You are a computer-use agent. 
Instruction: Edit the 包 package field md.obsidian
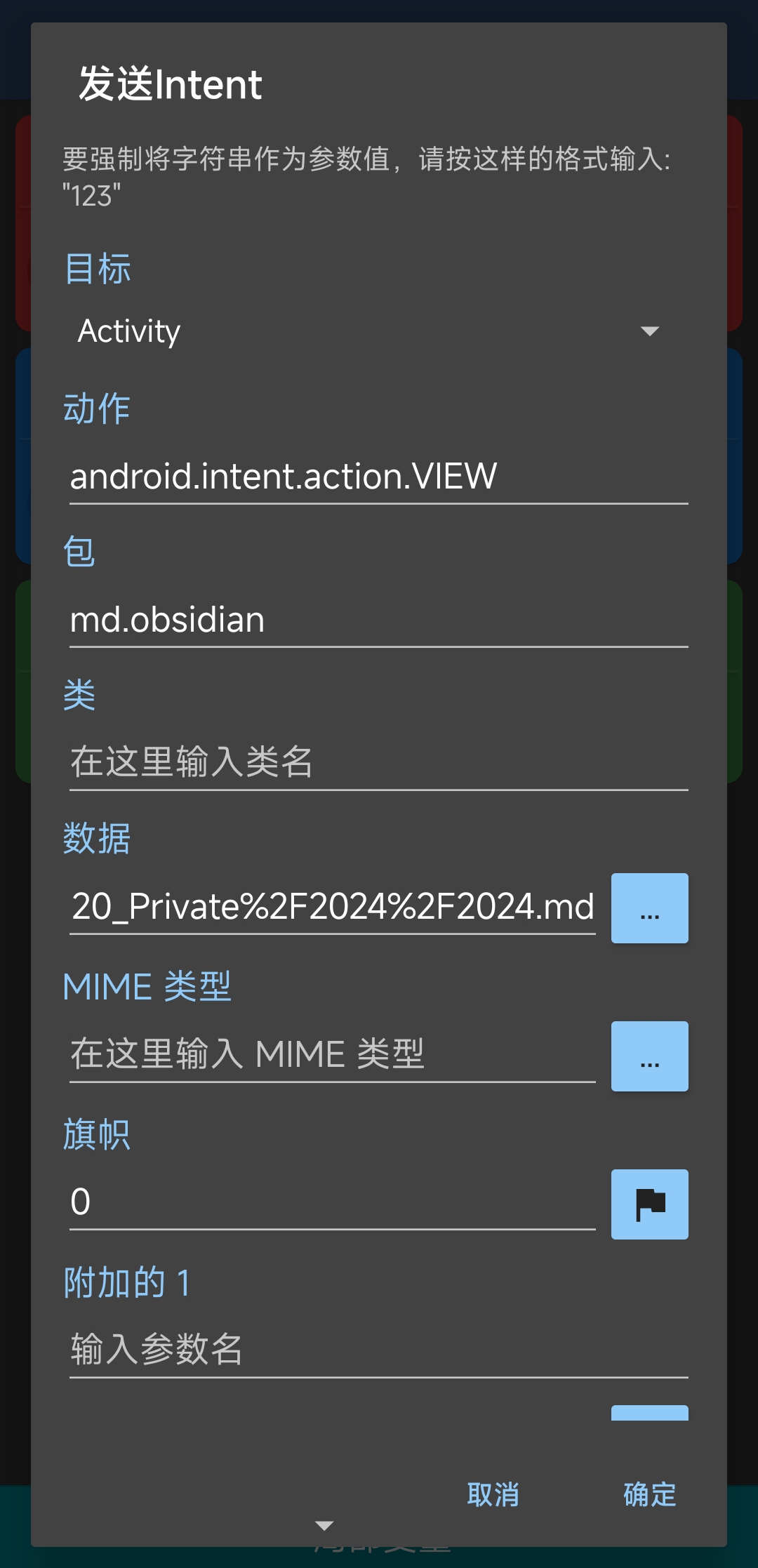click(378, 620)
